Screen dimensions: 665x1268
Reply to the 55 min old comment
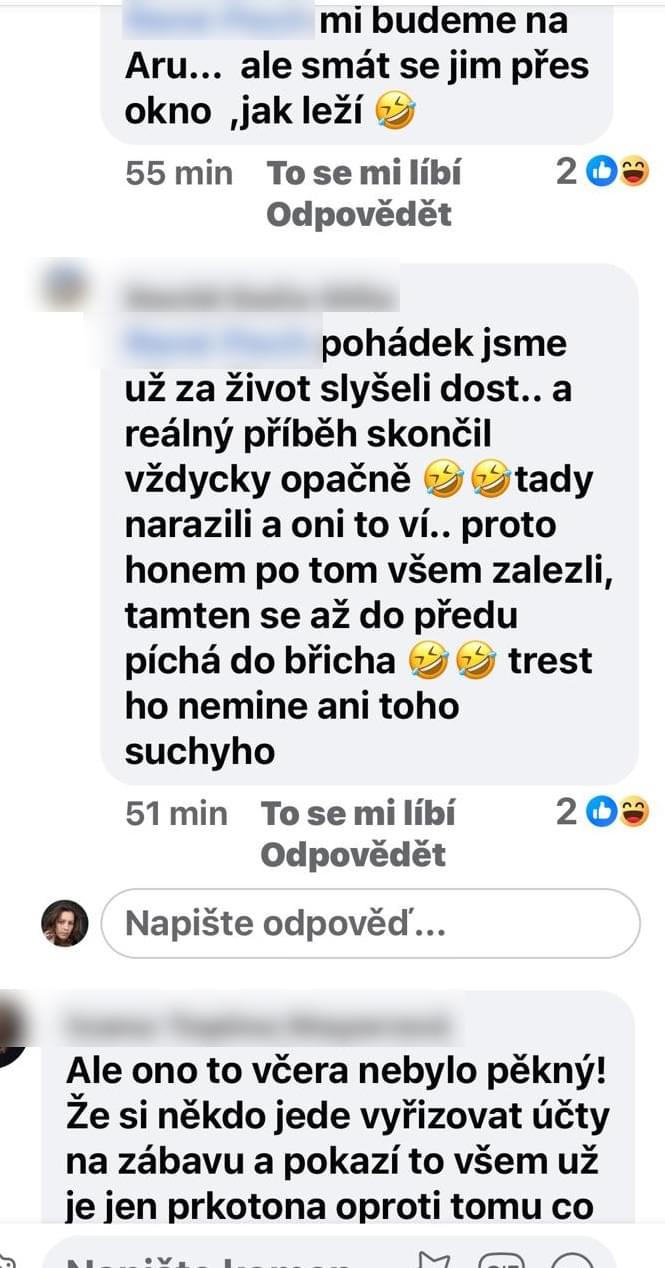[x=359, y=214]
